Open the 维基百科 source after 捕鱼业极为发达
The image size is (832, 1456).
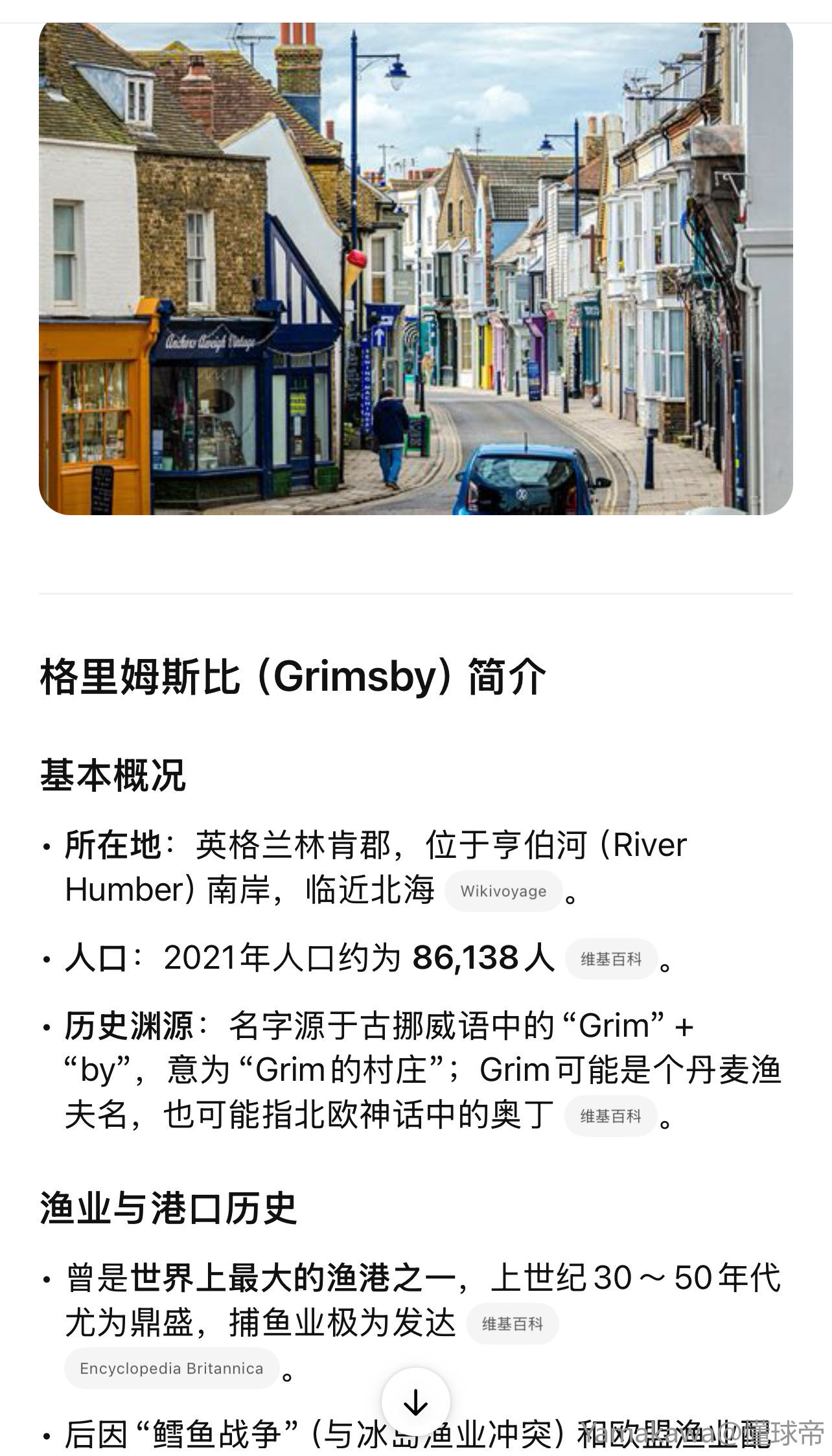tap(513, 1324)
